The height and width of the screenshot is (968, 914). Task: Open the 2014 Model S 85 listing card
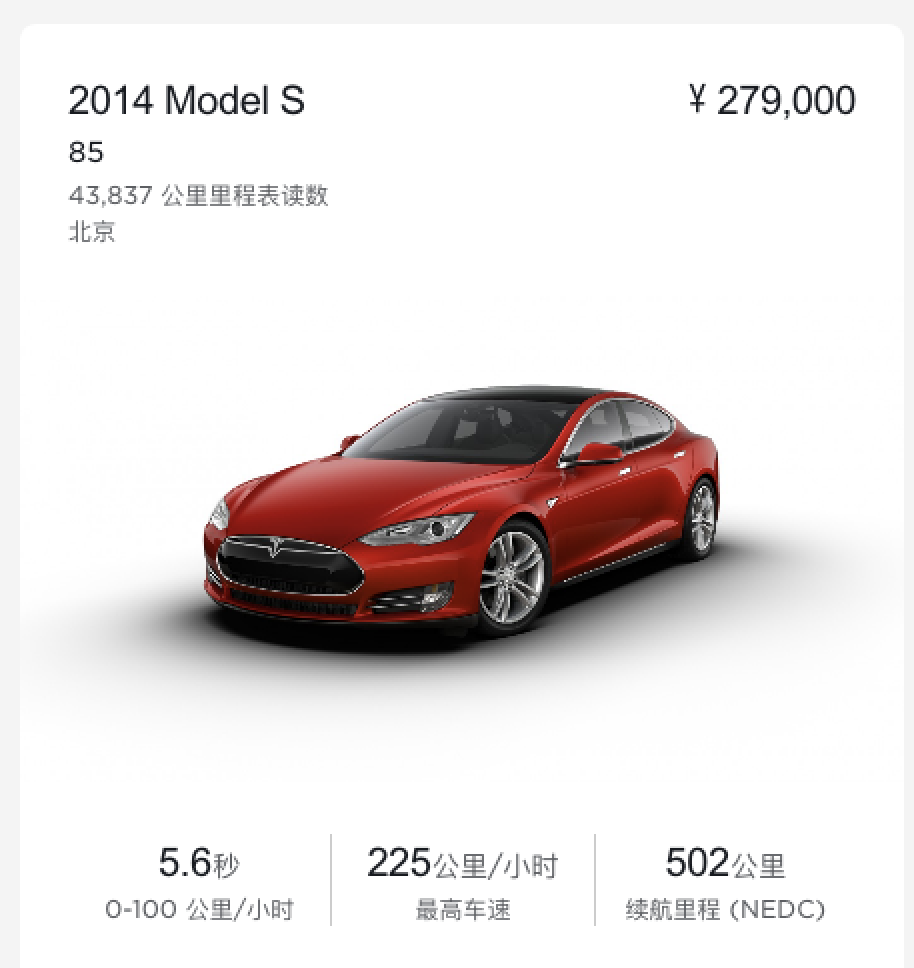point(462,496)
